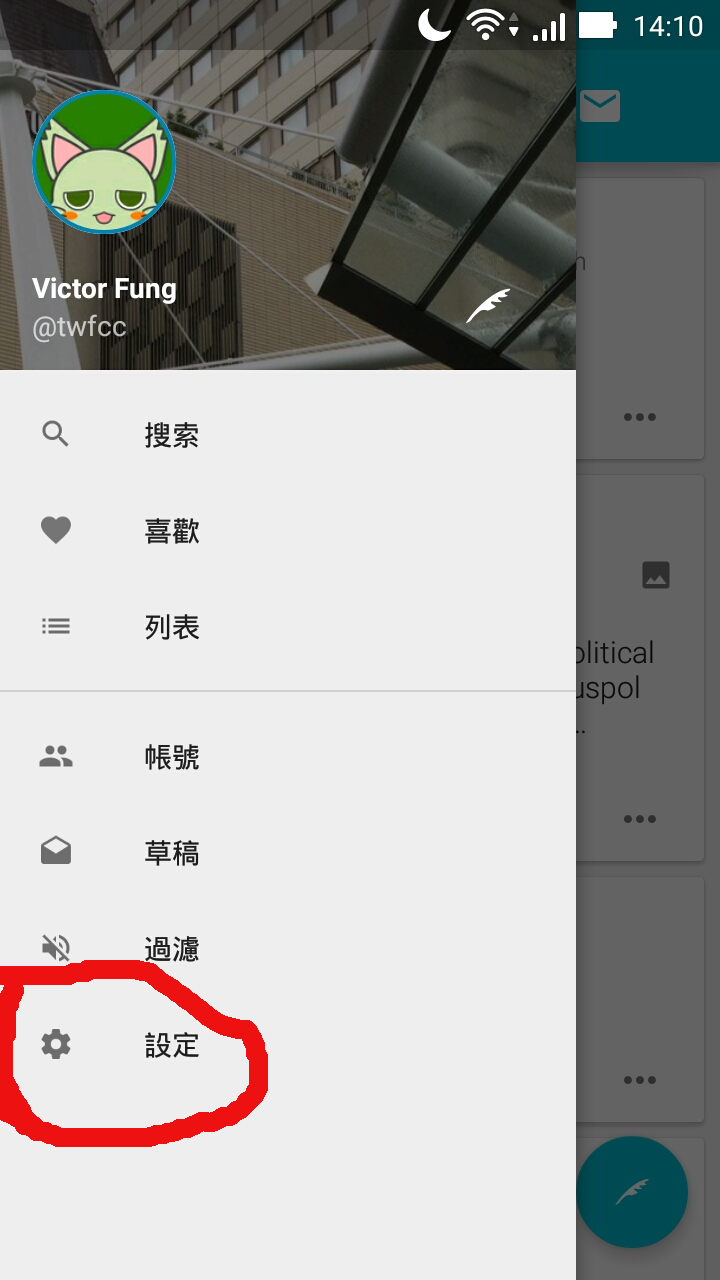The width and height of the screenshot is (720, 1280).
Task: Open 搜索 (Search) from the drawer
Action: coord(172,435)
